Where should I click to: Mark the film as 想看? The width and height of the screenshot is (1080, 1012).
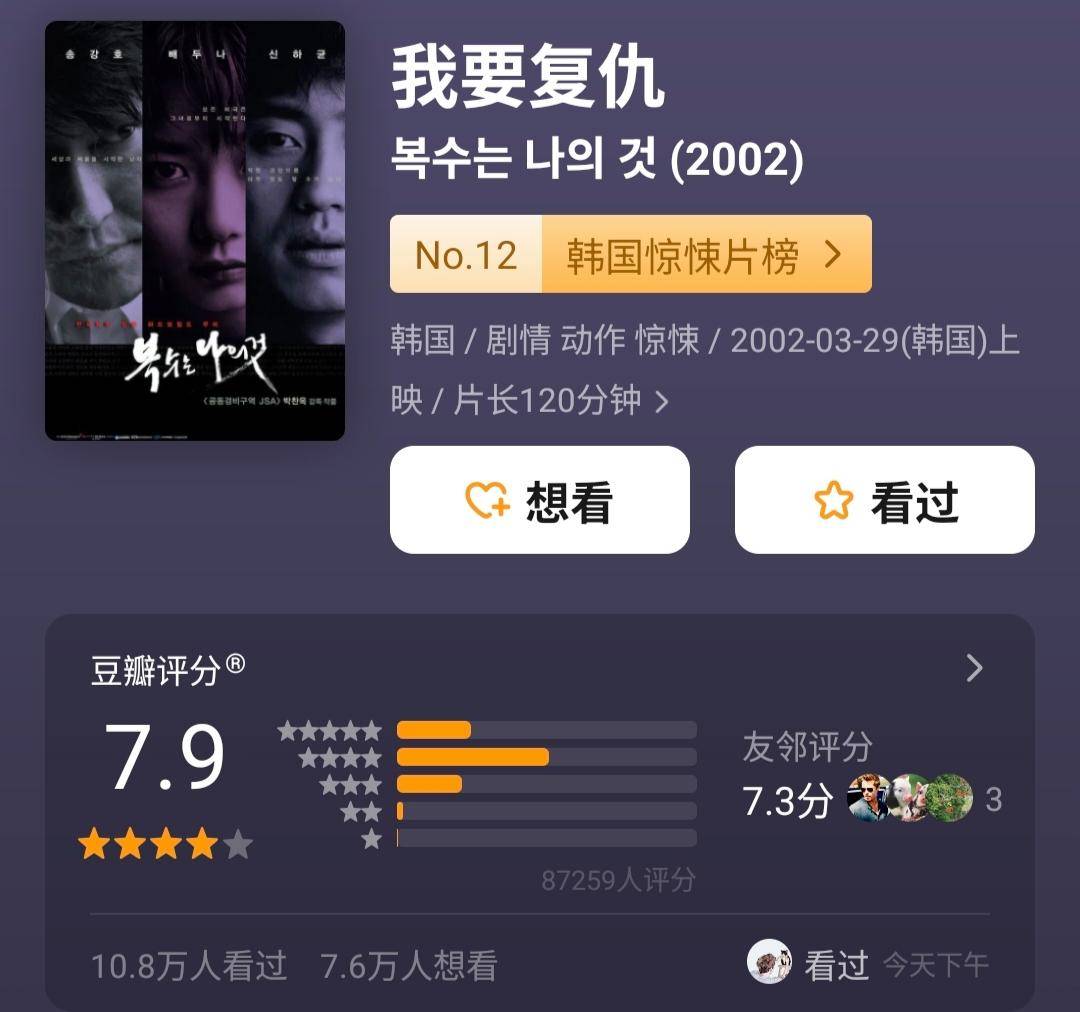539,500
